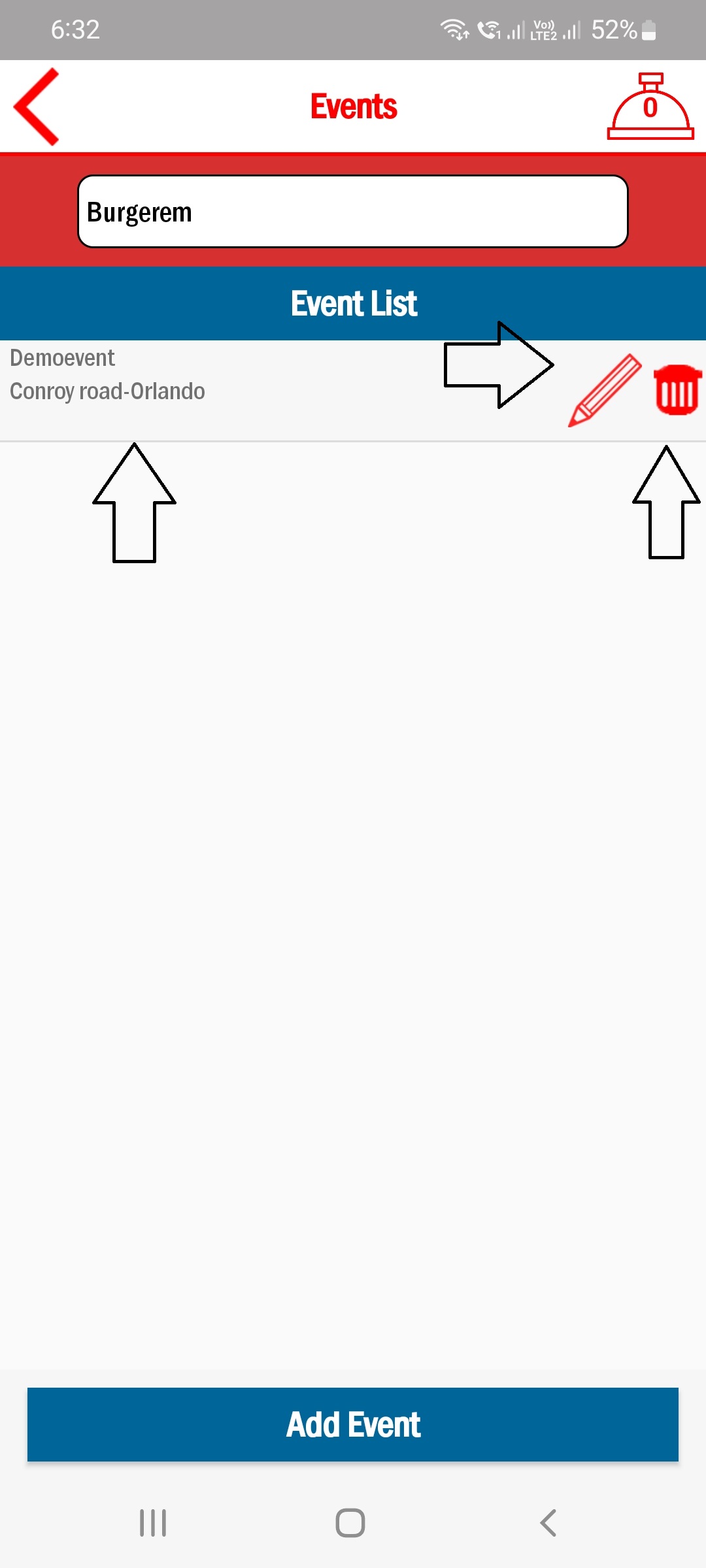The width and height of the screenshot is (706, 1568).
Task: Go to the system home screen
Action: click(350, 1523)
